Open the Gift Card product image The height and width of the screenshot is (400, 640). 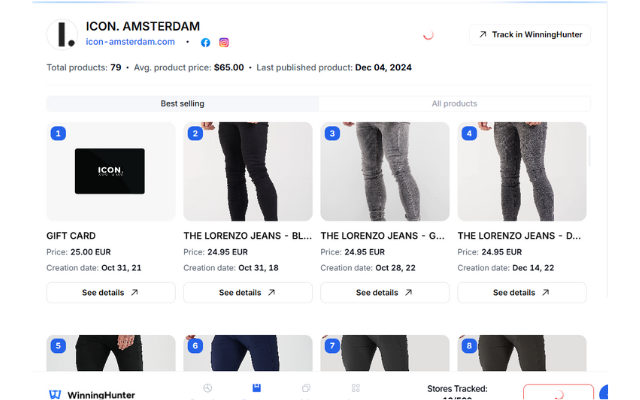coord(110,172)
